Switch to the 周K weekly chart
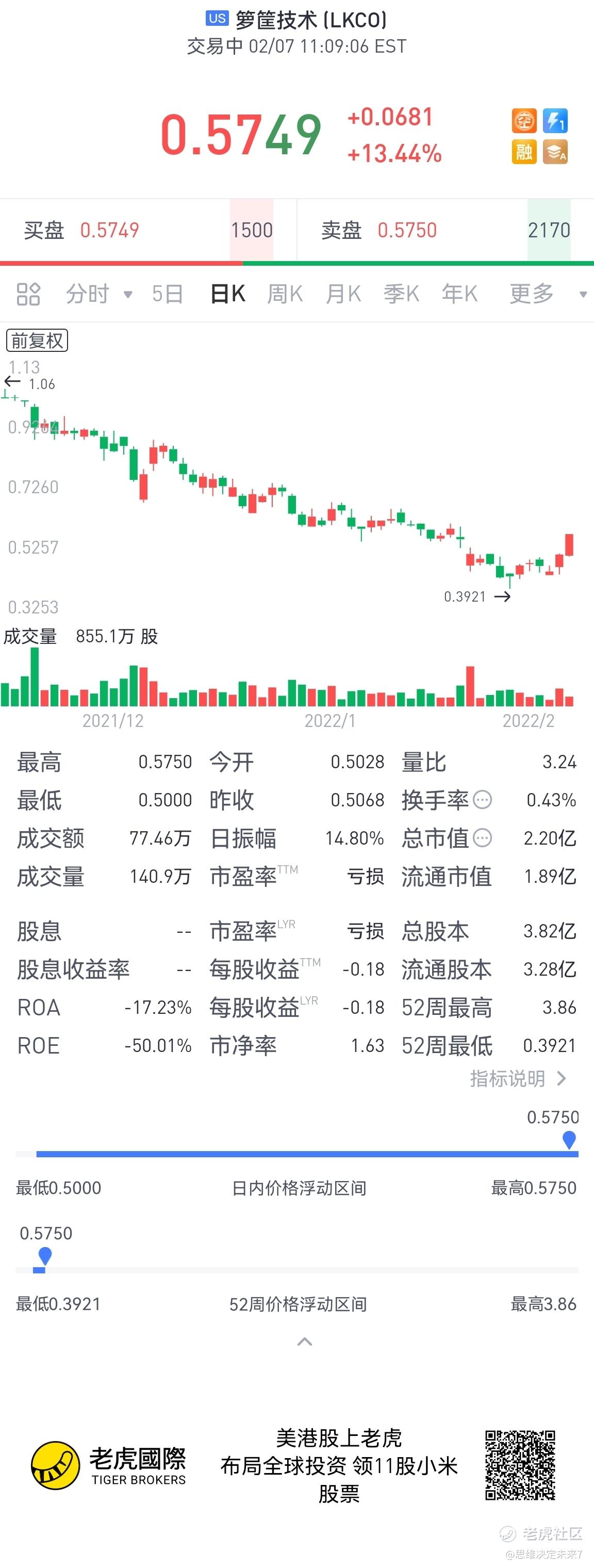594x1568 pixels. (x=285, y=294)
